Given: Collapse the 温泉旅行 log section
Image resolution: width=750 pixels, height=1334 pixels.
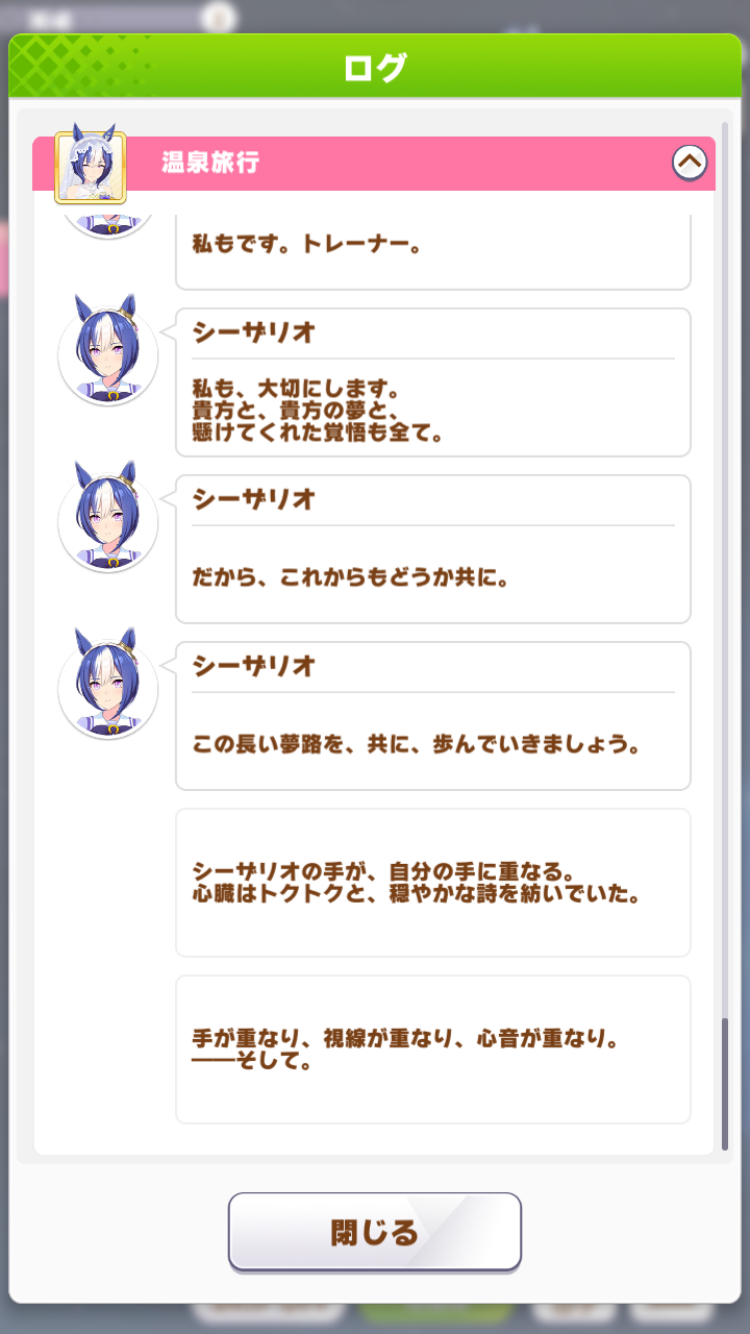Looking at the screenshot, I should (689, 162).
